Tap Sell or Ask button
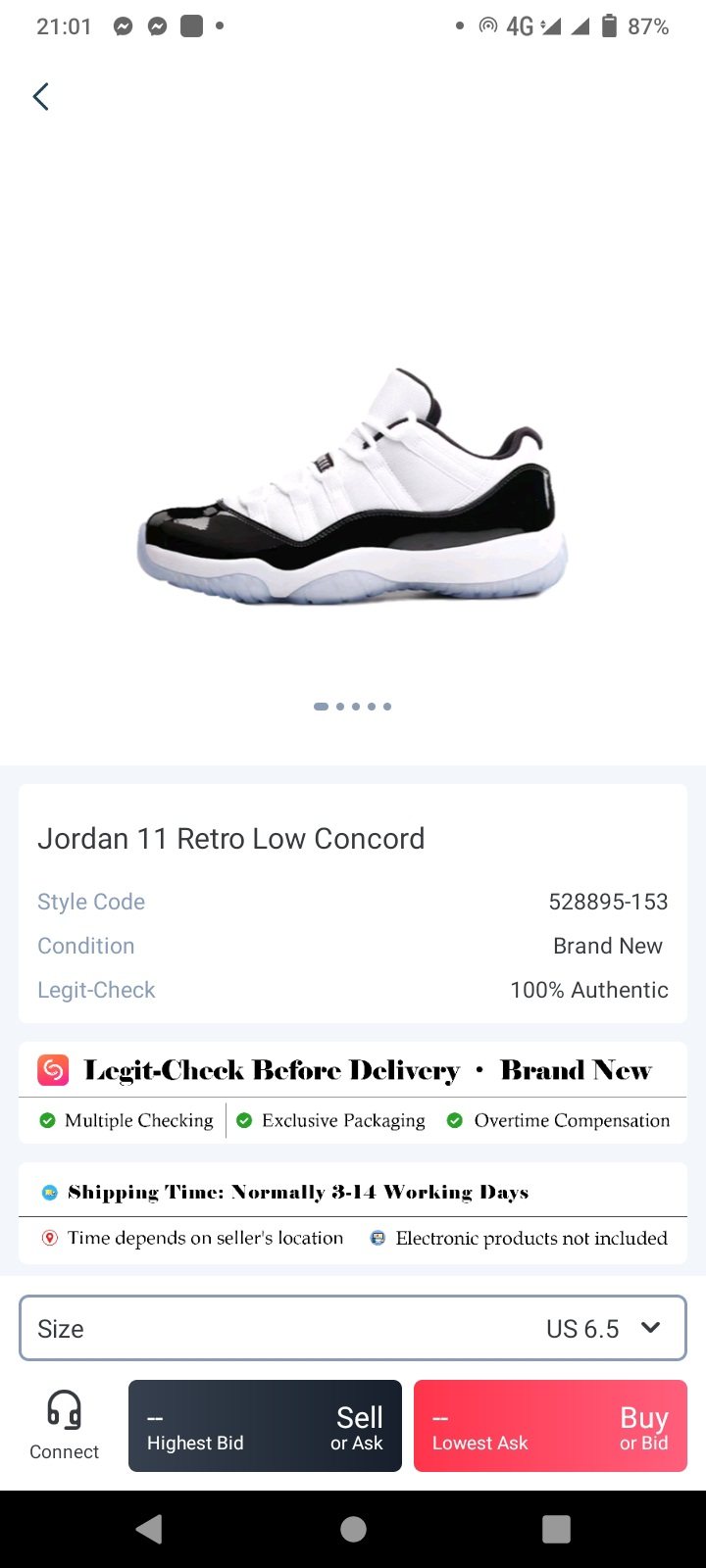706x1568 pixels. (x=265, y=1426)
